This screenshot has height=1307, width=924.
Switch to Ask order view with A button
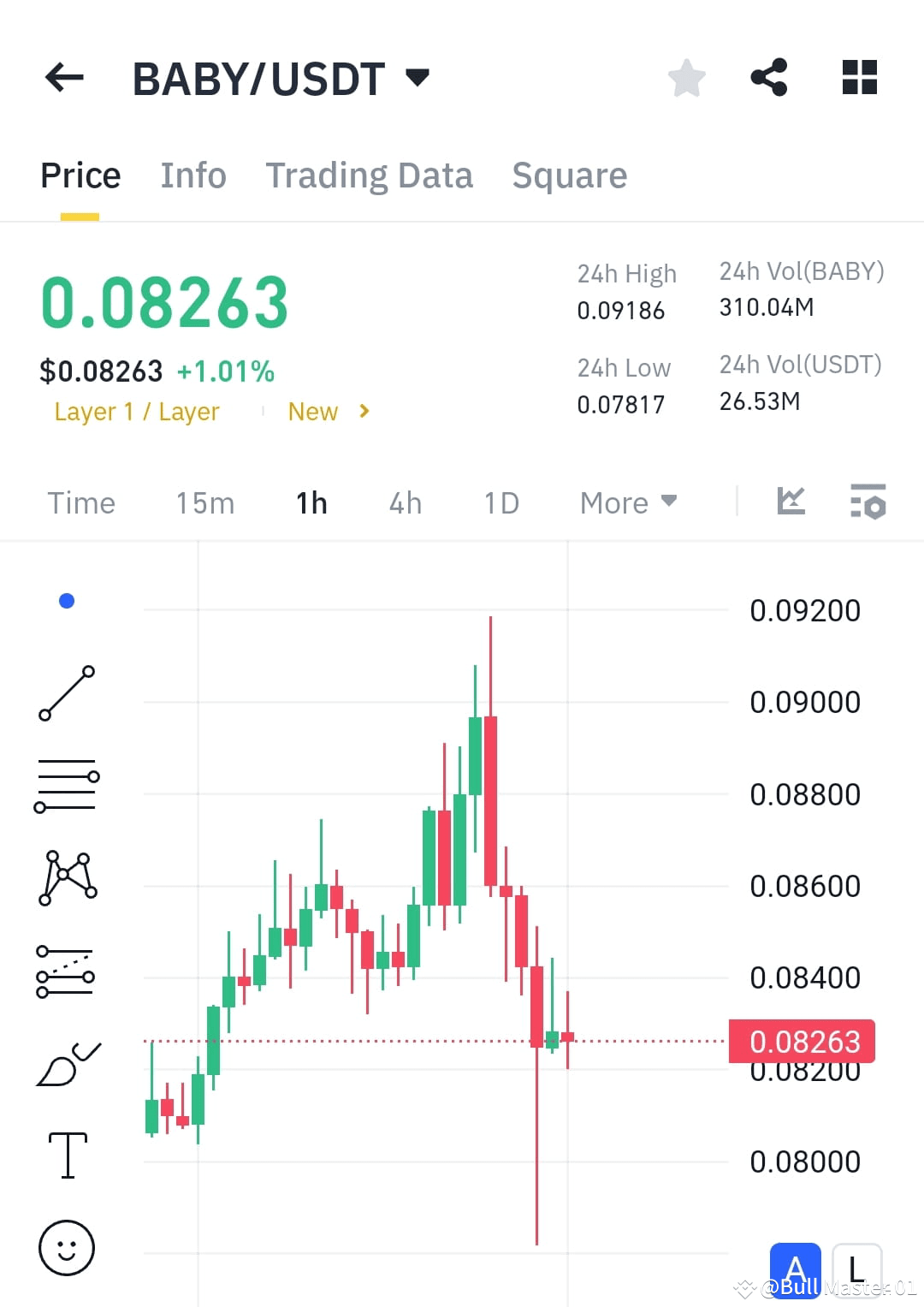[796, 1270]
